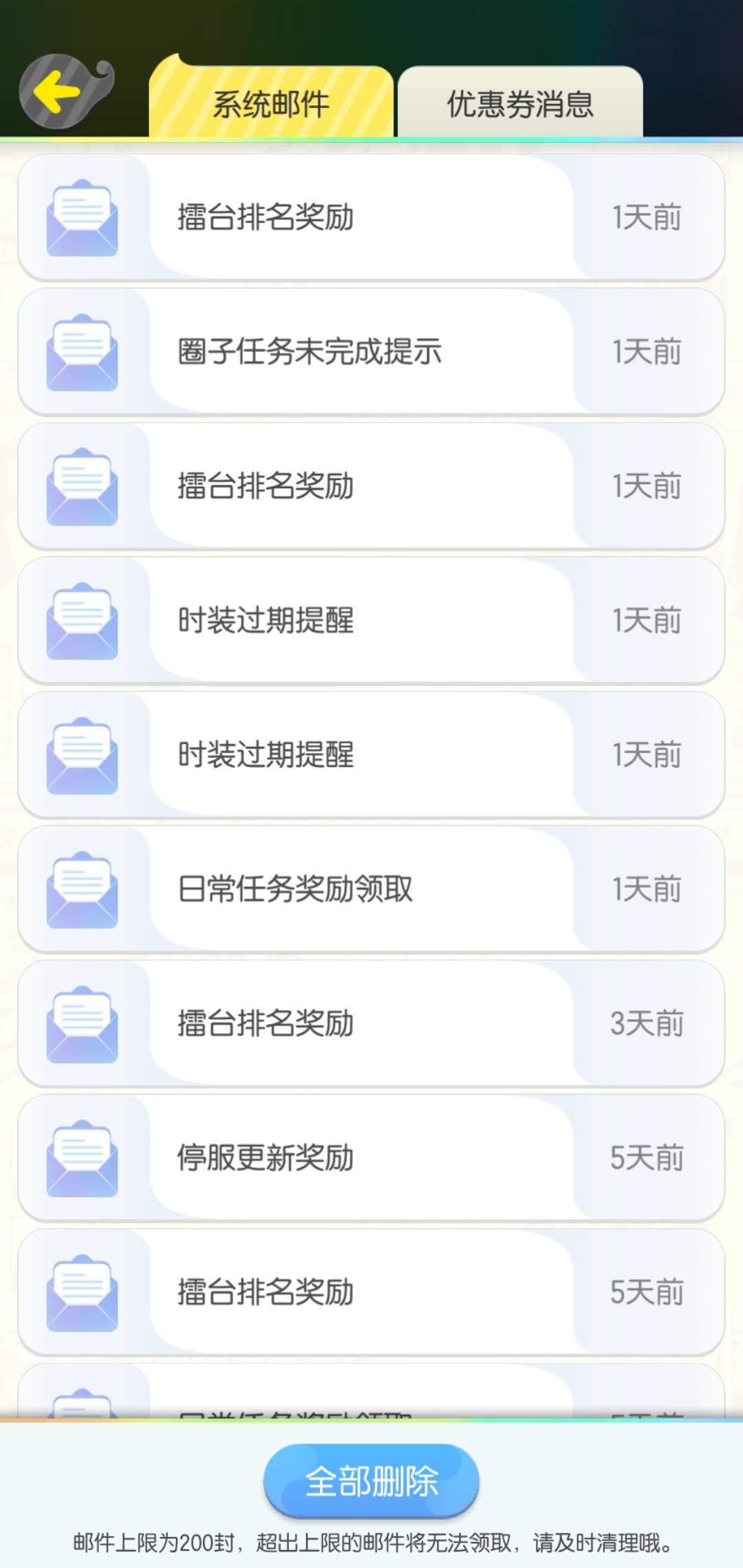Open 擂台排名奖励 mail from 5天前

370,1292
